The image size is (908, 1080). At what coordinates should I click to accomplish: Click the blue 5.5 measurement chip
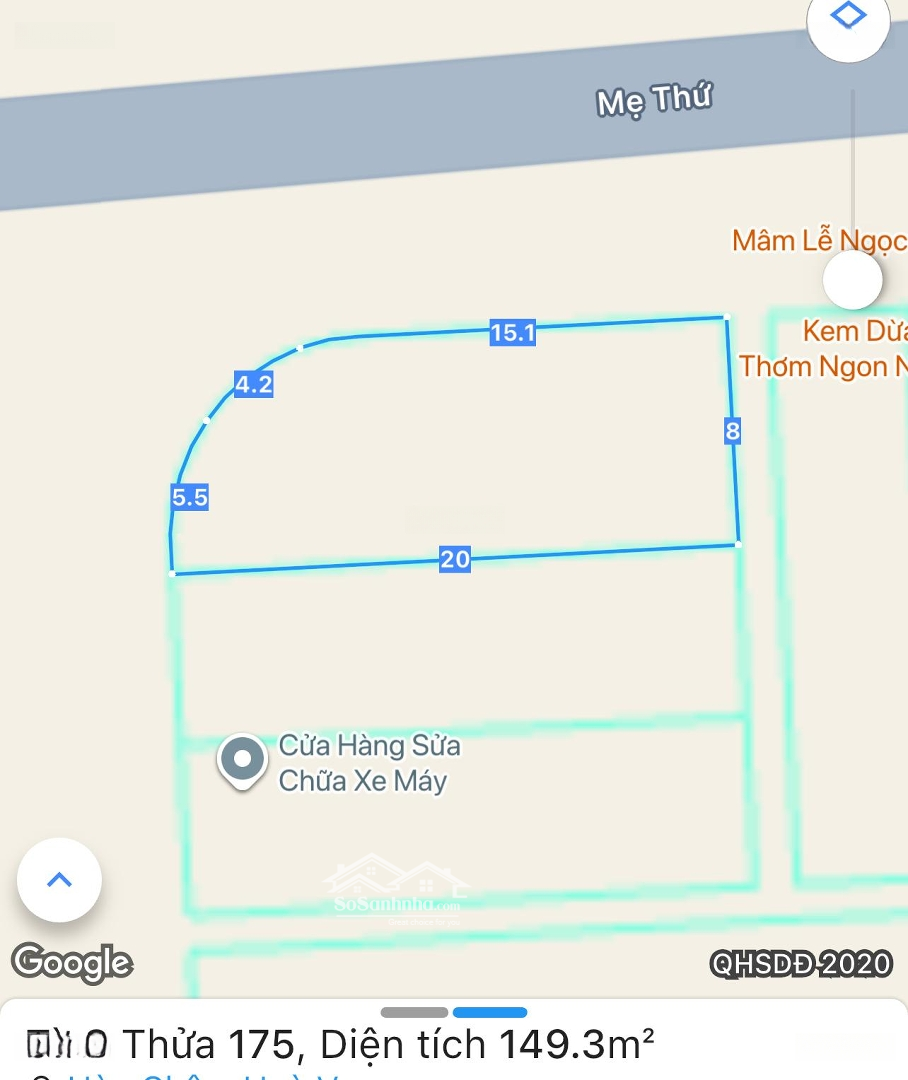[x=189, y=497]
